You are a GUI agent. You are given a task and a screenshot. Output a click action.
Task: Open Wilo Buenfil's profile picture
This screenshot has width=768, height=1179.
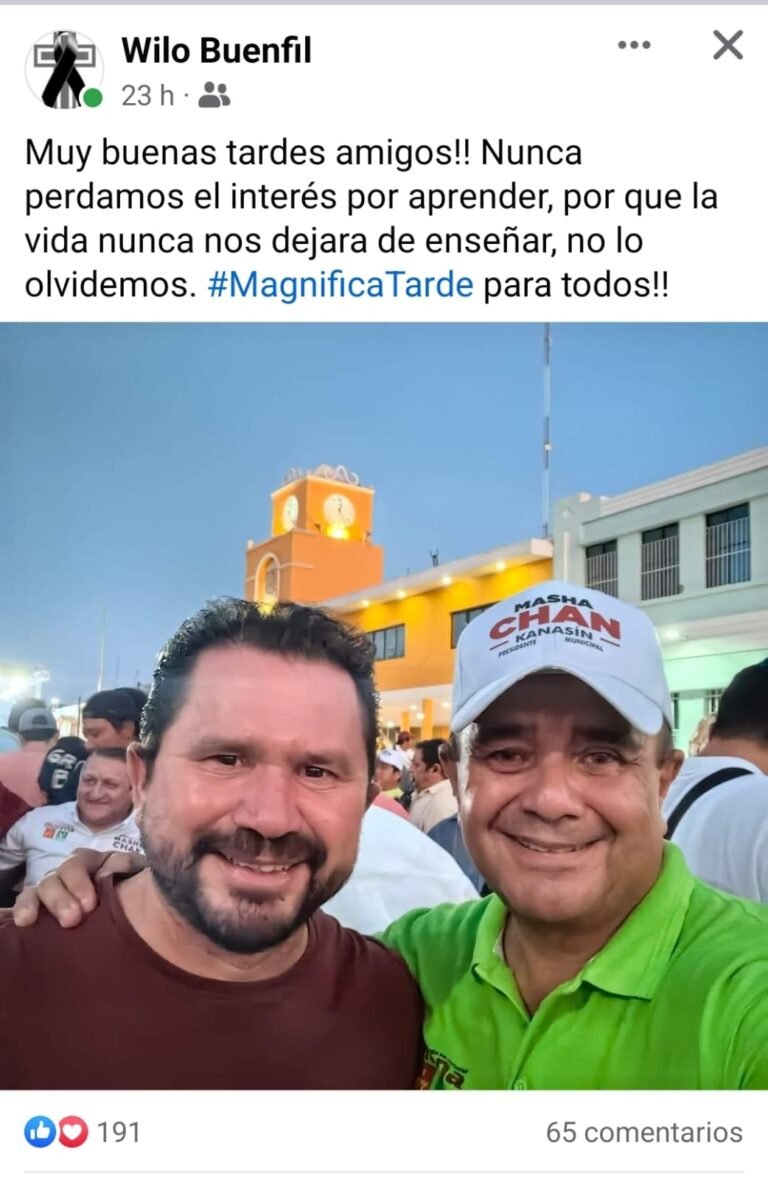(65, 66)
